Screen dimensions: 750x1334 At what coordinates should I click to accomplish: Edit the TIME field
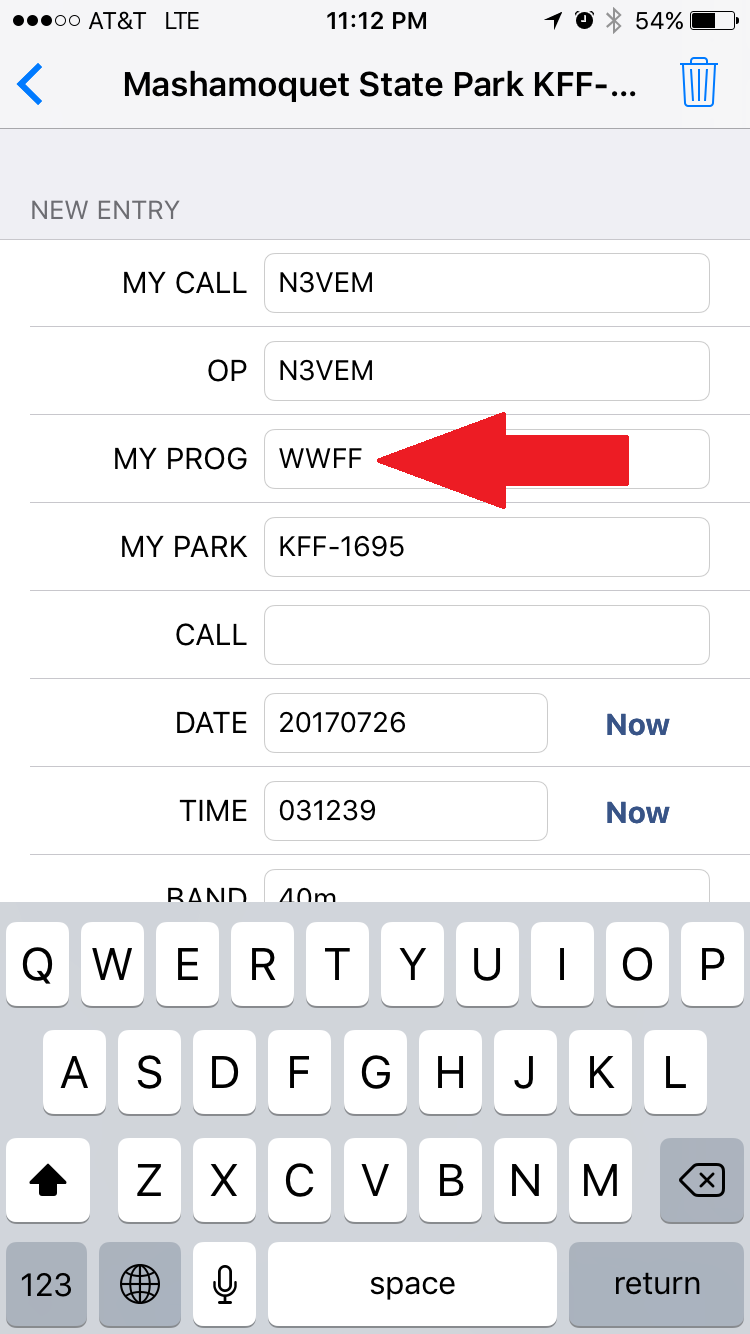[x=406, y=811]
